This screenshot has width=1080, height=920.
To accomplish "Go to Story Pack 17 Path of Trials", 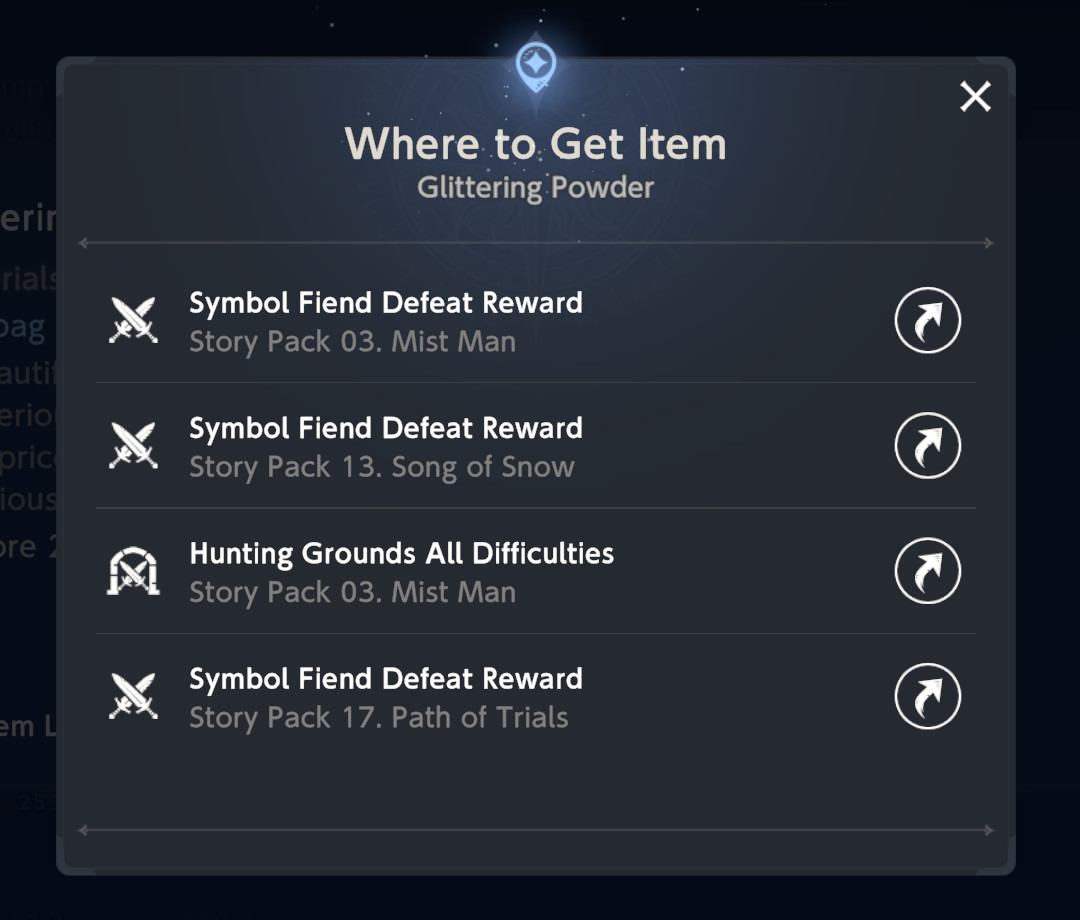I will tap(927, 696).
